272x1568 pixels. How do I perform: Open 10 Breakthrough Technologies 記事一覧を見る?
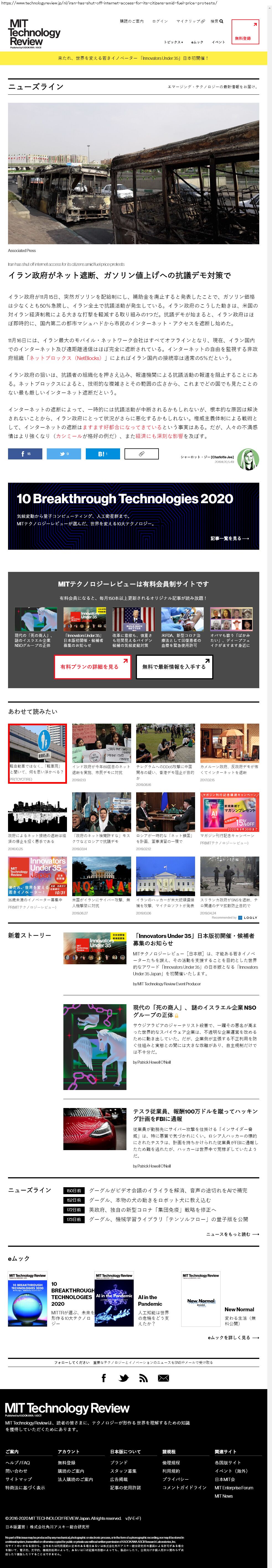click(x=229, y=538)
